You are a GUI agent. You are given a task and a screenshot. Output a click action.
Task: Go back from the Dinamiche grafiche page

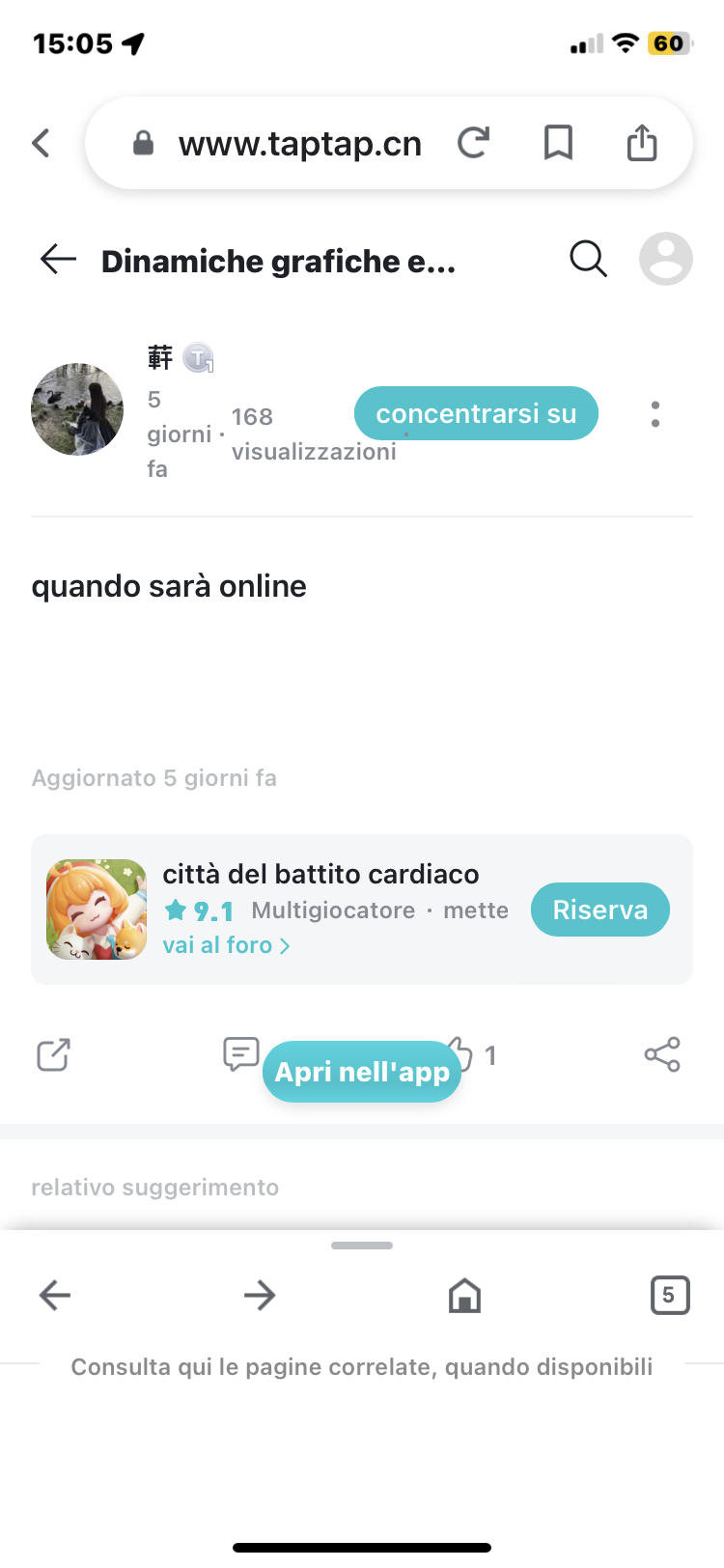pos(58,259)
